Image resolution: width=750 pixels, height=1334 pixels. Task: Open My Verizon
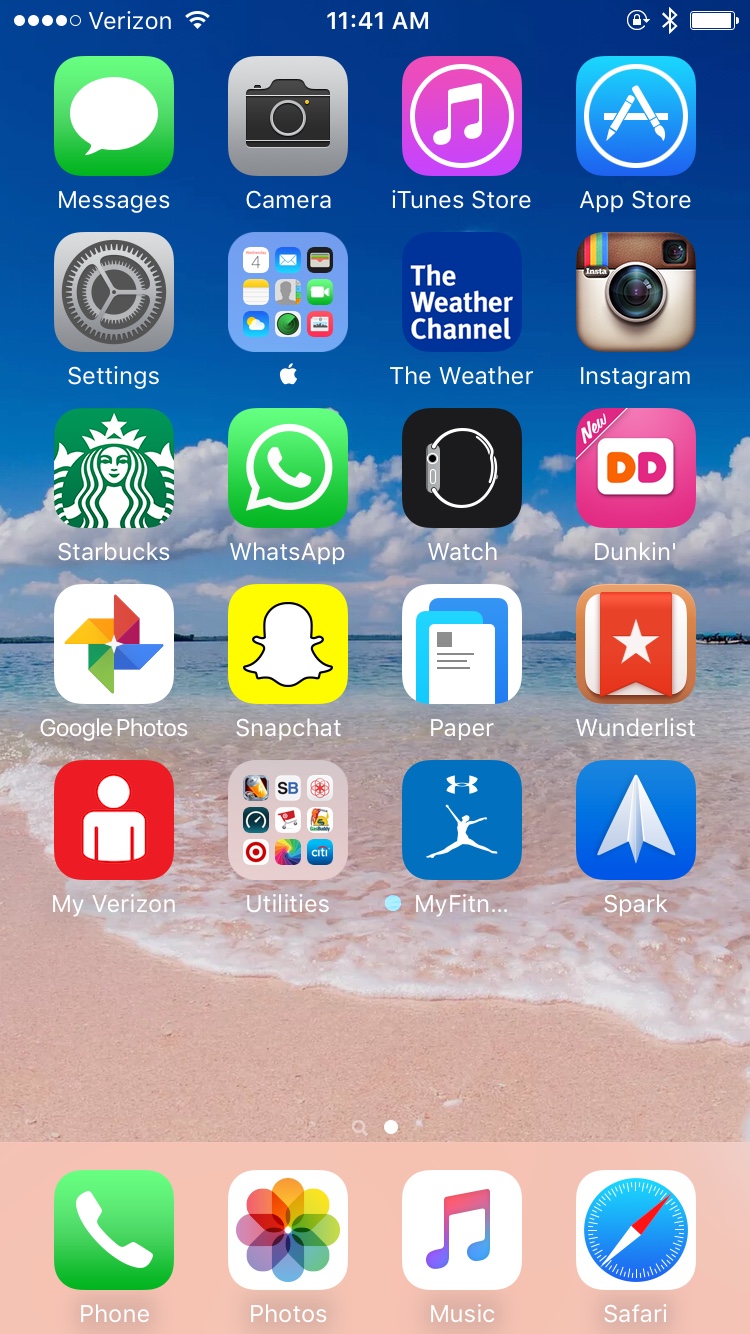[x=114, y=820]
